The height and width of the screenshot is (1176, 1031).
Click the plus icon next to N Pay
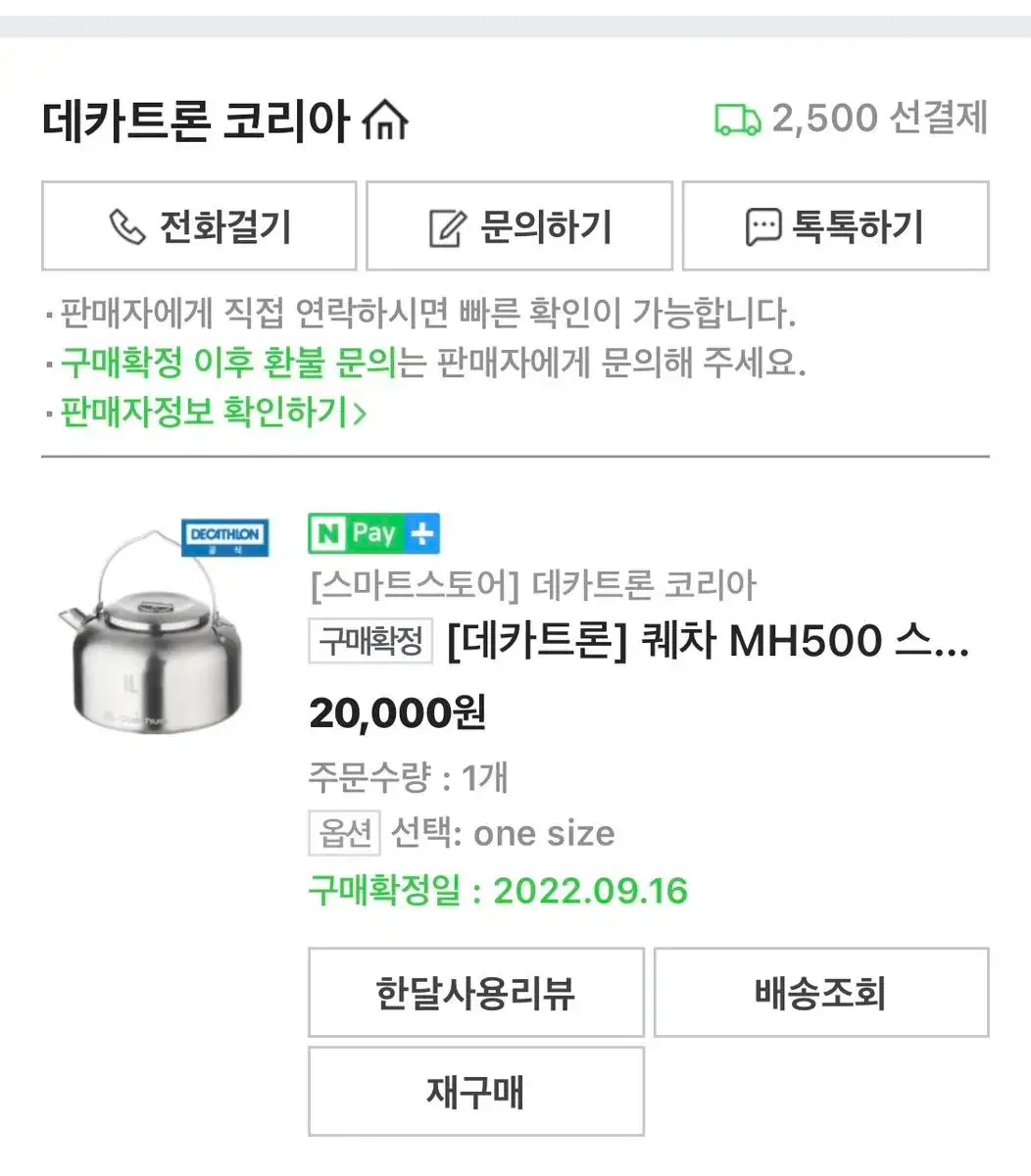point(423,533)
